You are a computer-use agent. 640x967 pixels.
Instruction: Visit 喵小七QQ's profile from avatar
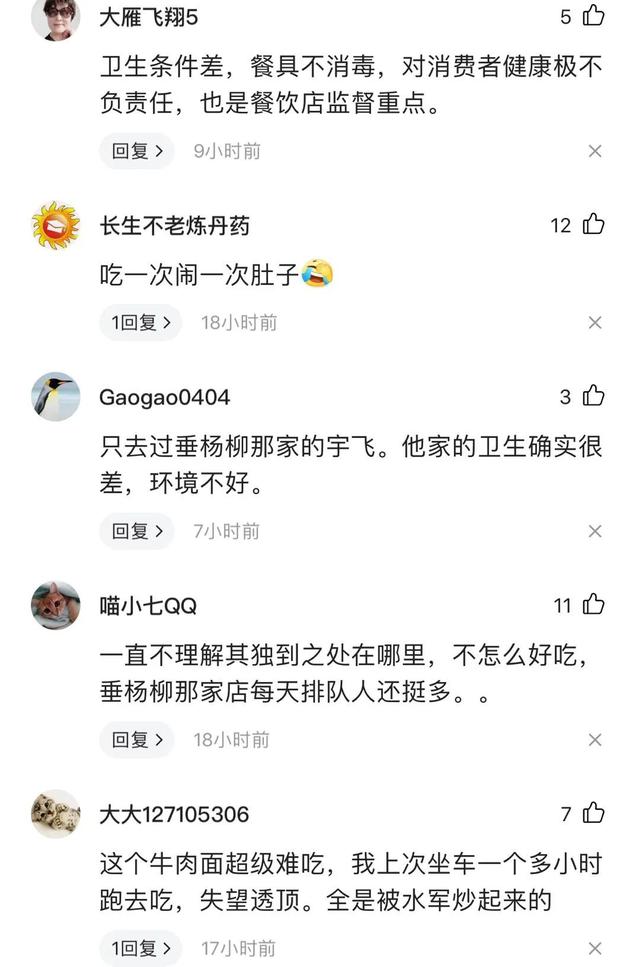click(x=56, y=606)
